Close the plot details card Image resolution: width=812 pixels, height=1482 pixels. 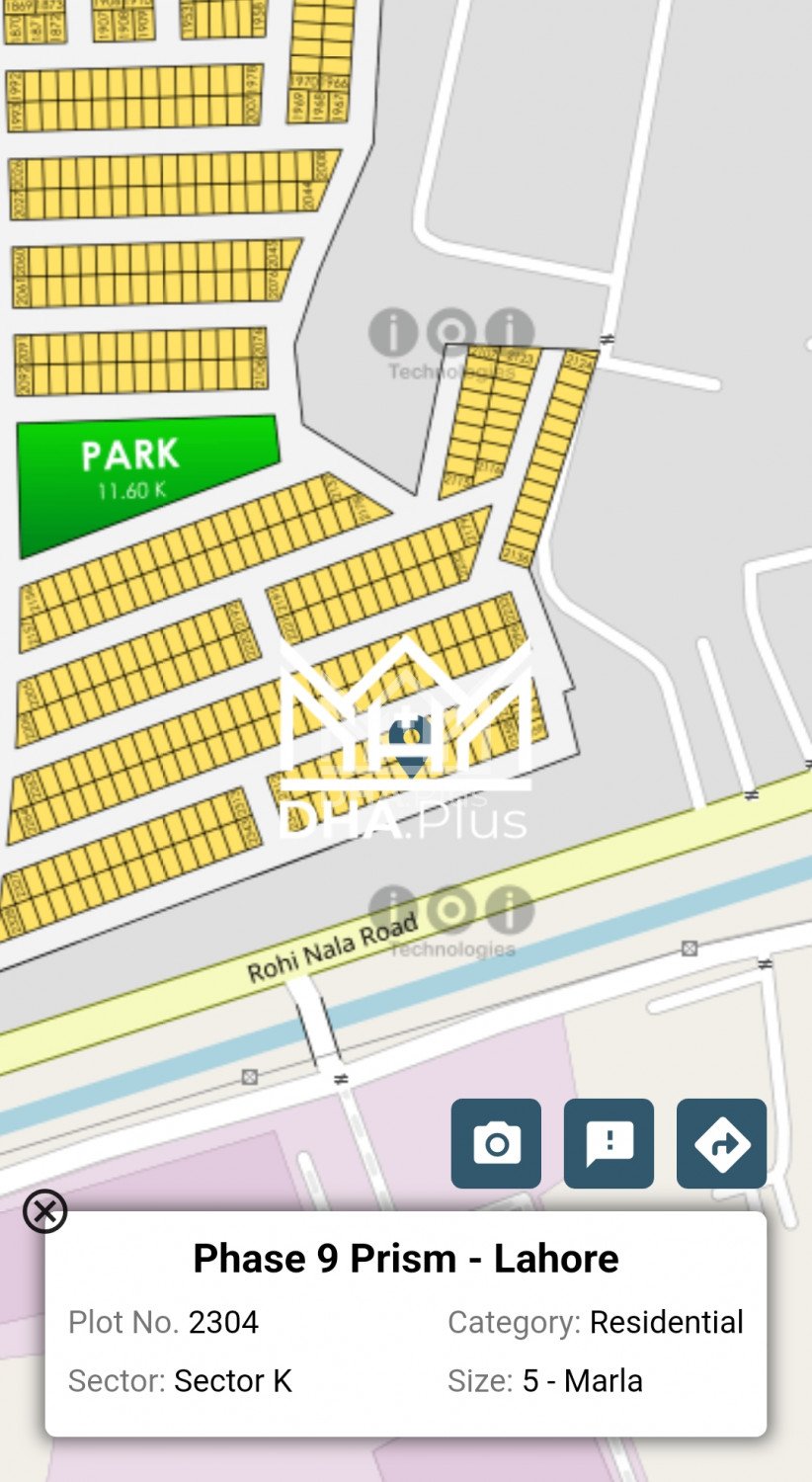click(x=44, y=1211)
